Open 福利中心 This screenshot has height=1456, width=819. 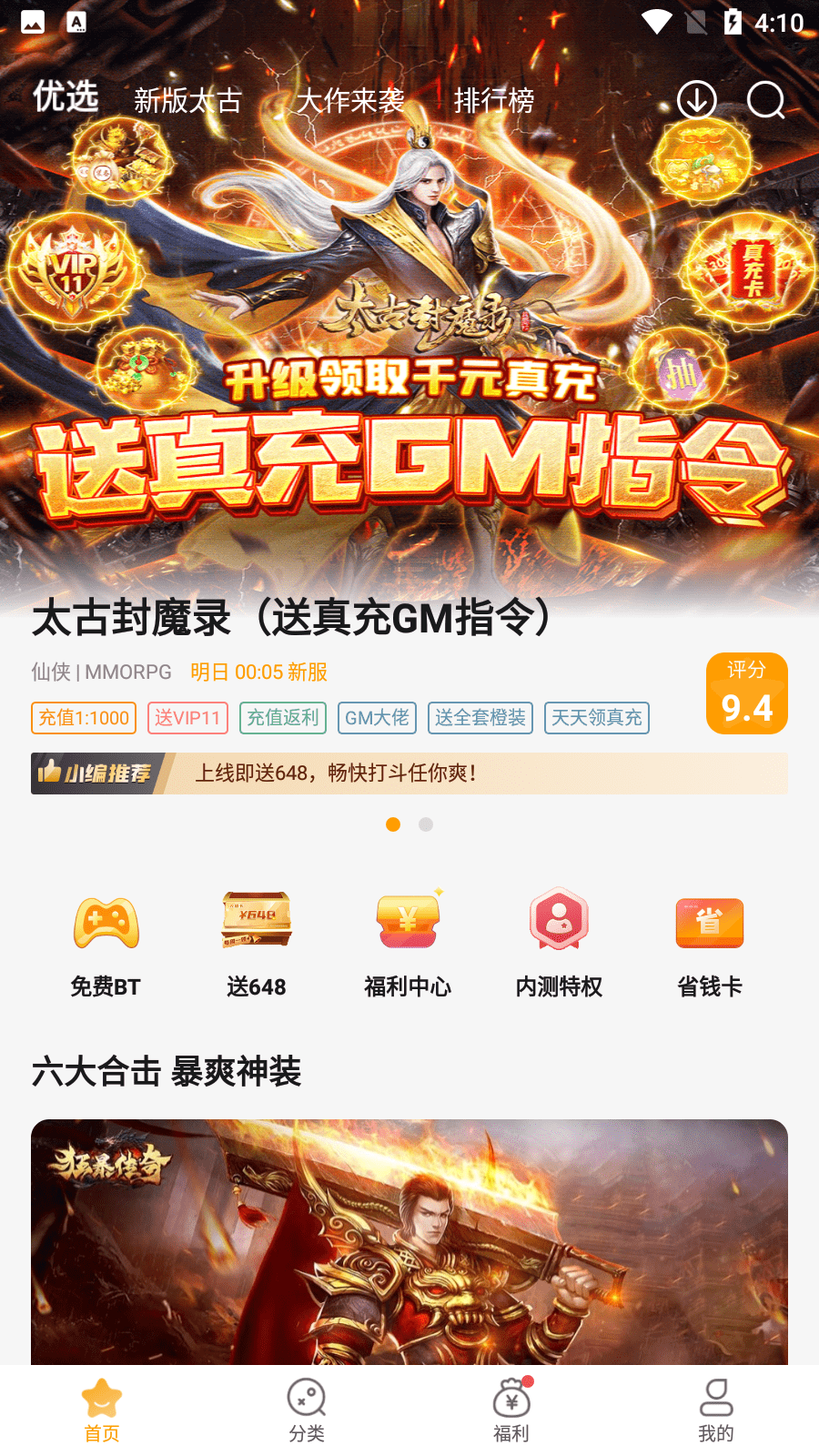point(408,942)
